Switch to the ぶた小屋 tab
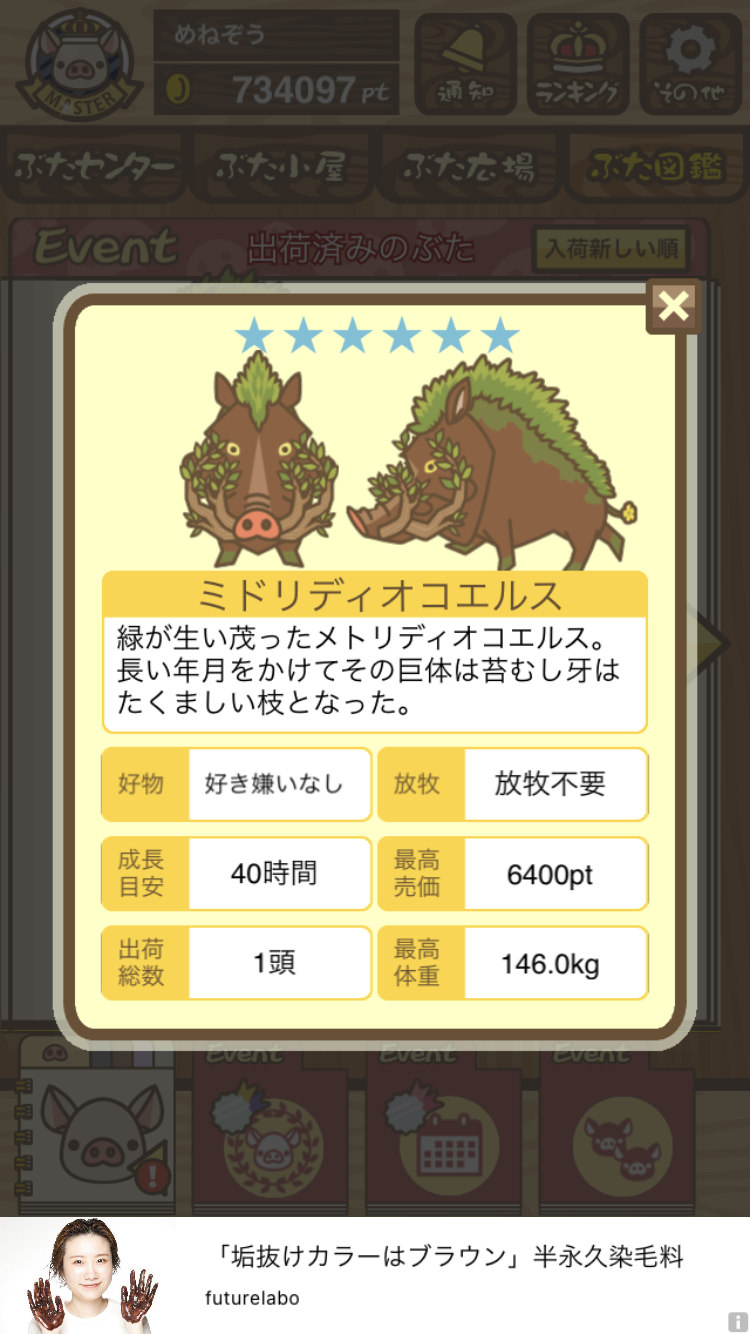Viewport: 750px width, 1334px height. [x=282, y=167]
